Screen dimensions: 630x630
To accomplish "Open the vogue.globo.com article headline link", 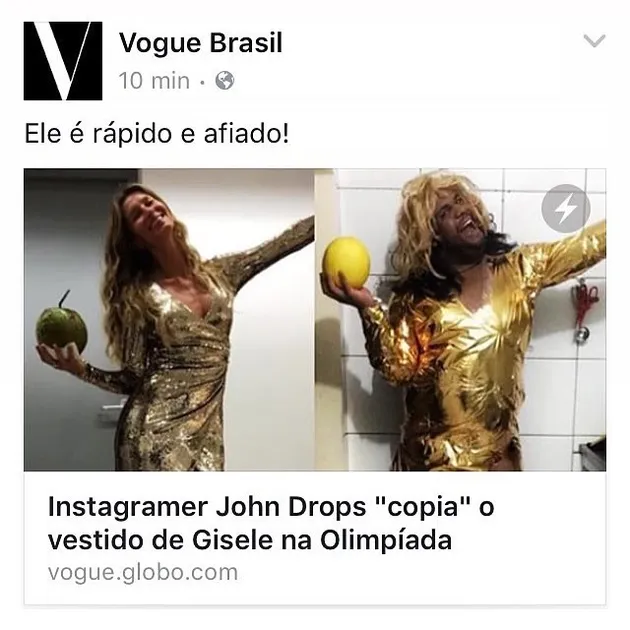I will point(270,524).
